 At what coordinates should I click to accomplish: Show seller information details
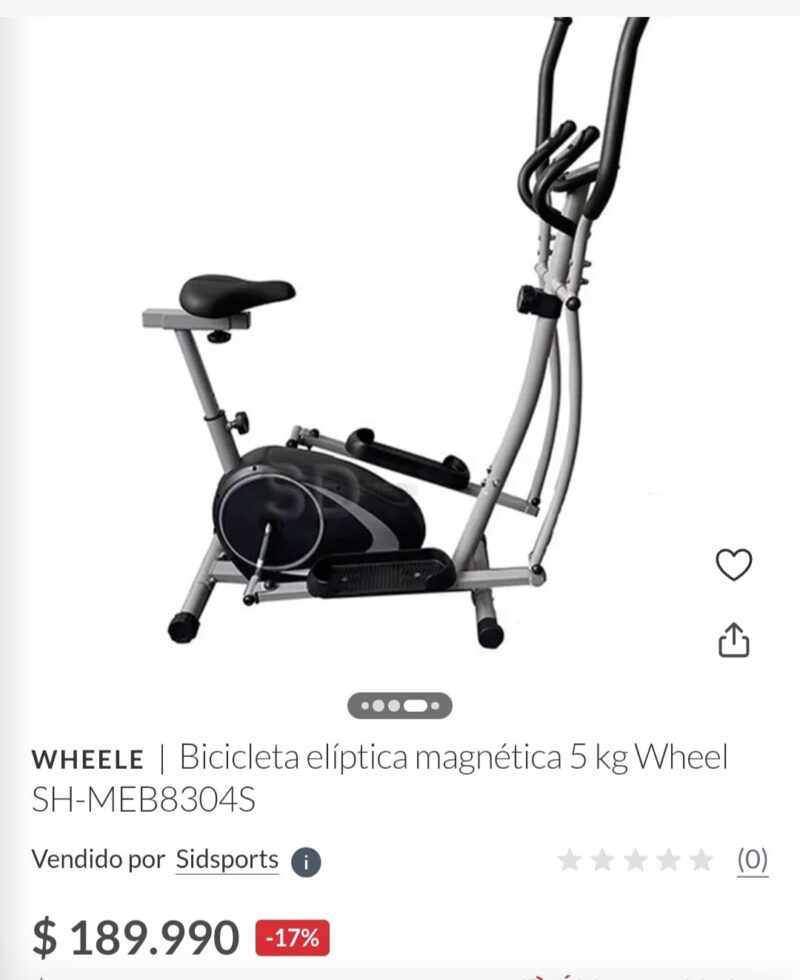coord(306,861)
